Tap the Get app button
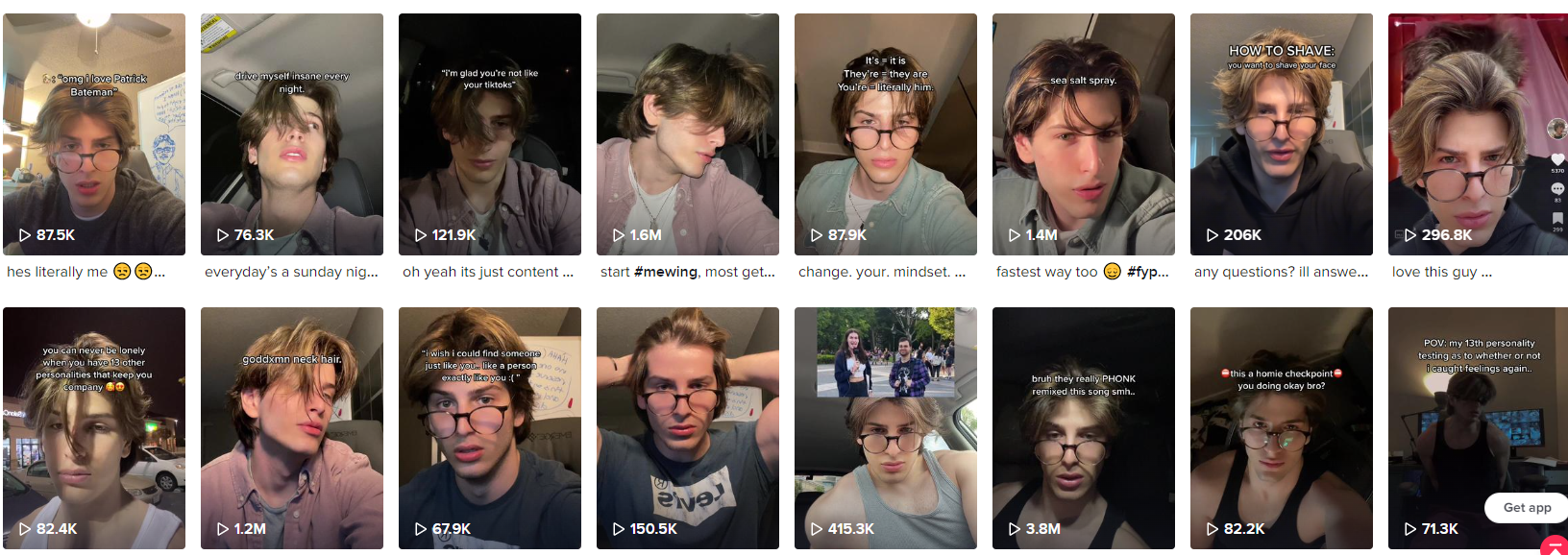 tap(1527, 508)
